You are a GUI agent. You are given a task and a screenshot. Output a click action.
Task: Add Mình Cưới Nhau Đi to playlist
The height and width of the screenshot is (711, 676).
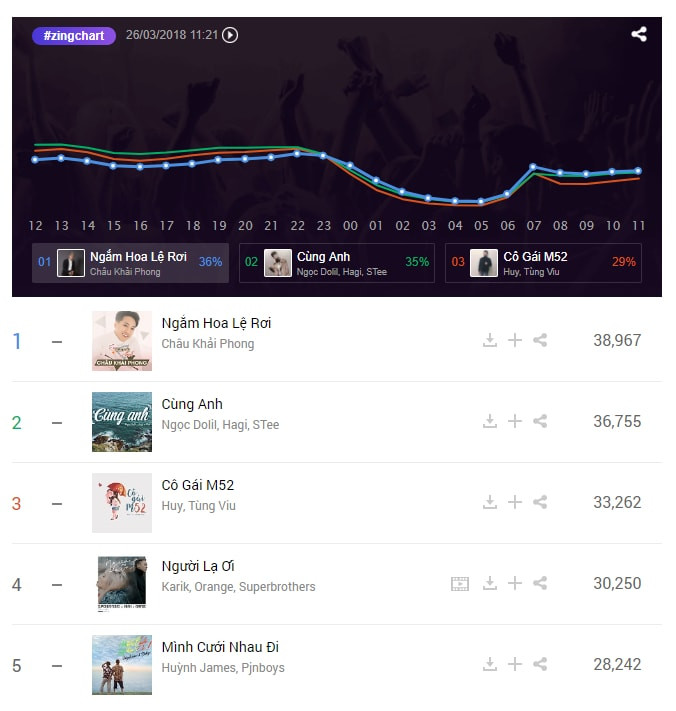515,664
